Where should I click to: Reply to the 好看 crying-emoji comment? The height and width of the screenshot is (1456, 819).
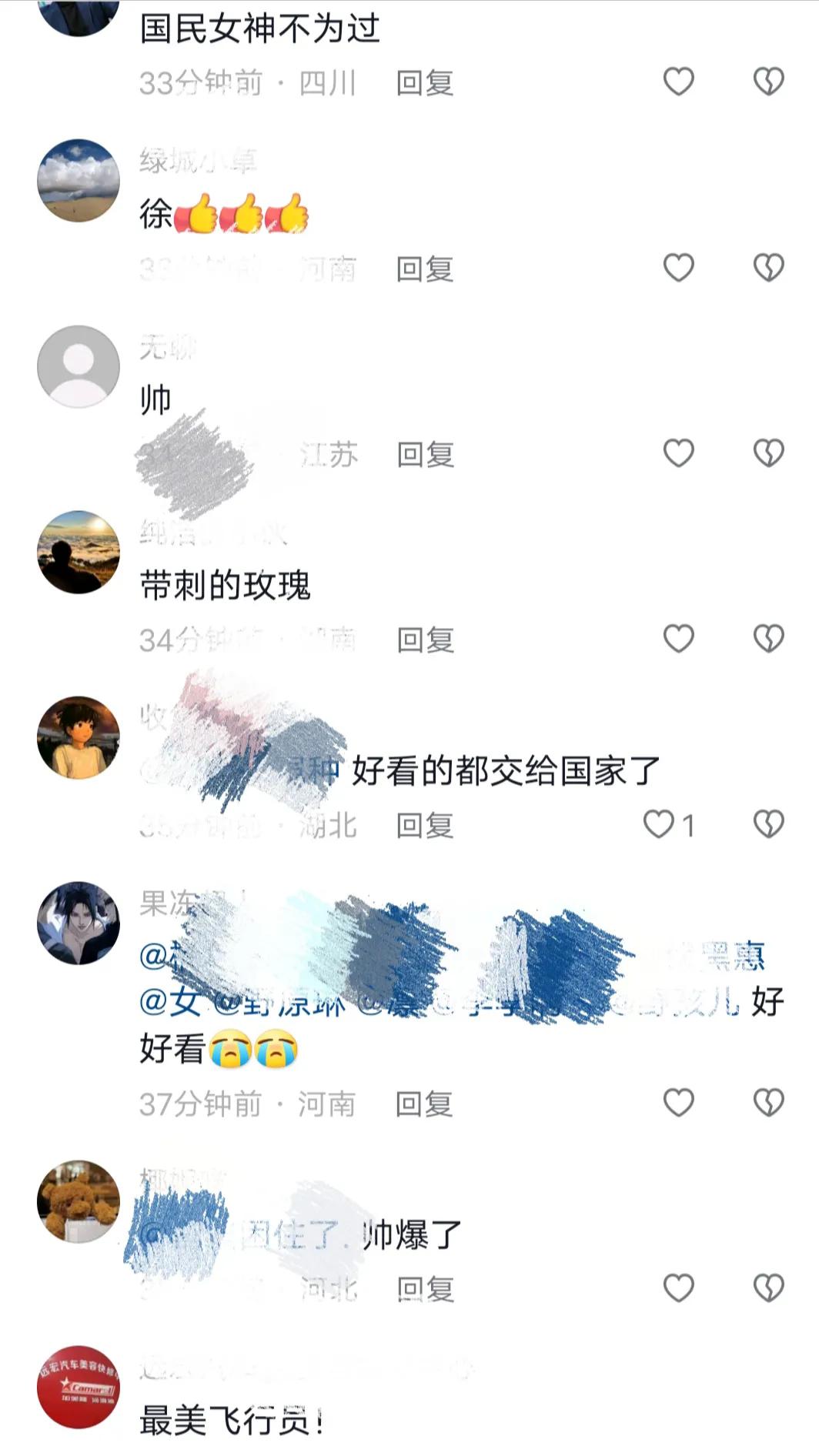point(424,1104)
